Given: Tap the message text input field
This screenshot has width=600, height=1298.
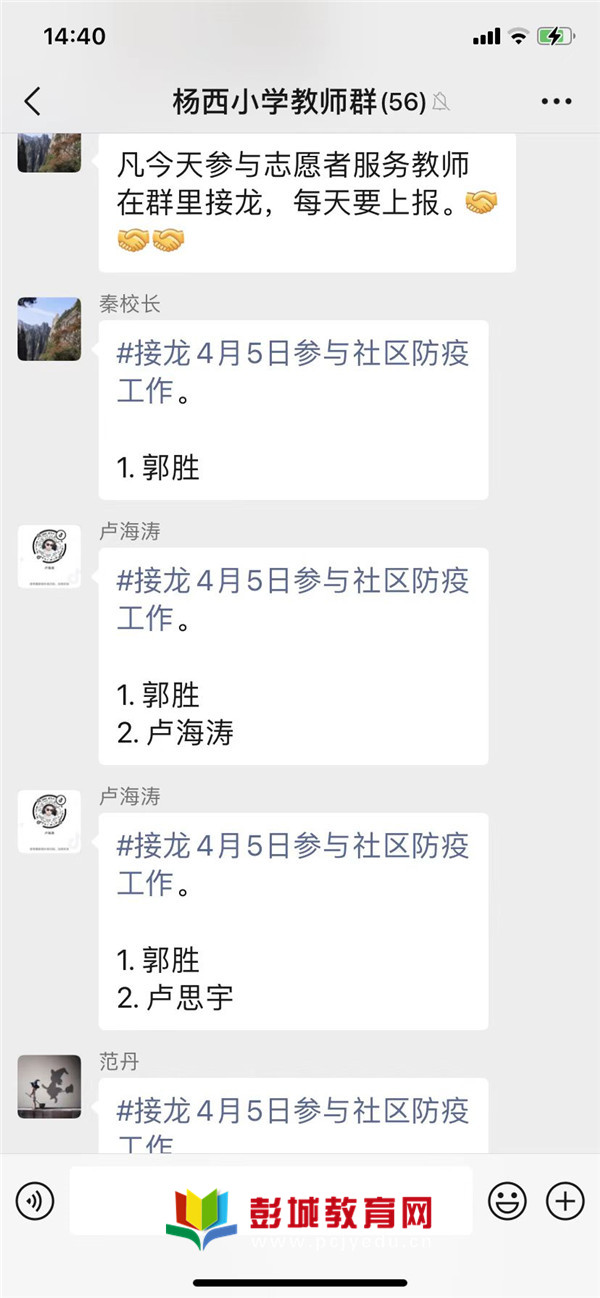Looking at the screenshot, I should pyautogui.click(x=270, y=1199).
